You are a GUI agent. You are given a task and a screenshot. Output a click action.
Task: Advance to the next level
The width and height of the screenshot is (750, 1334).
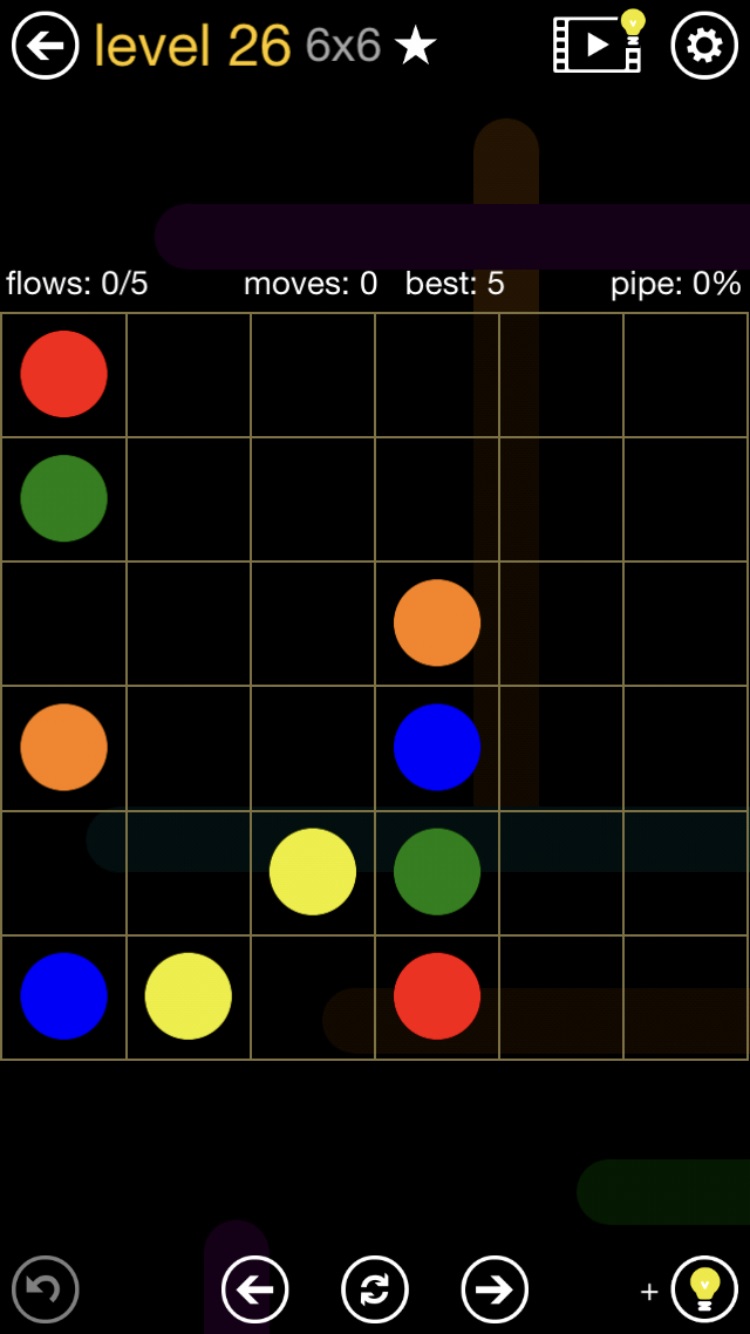494,1290
